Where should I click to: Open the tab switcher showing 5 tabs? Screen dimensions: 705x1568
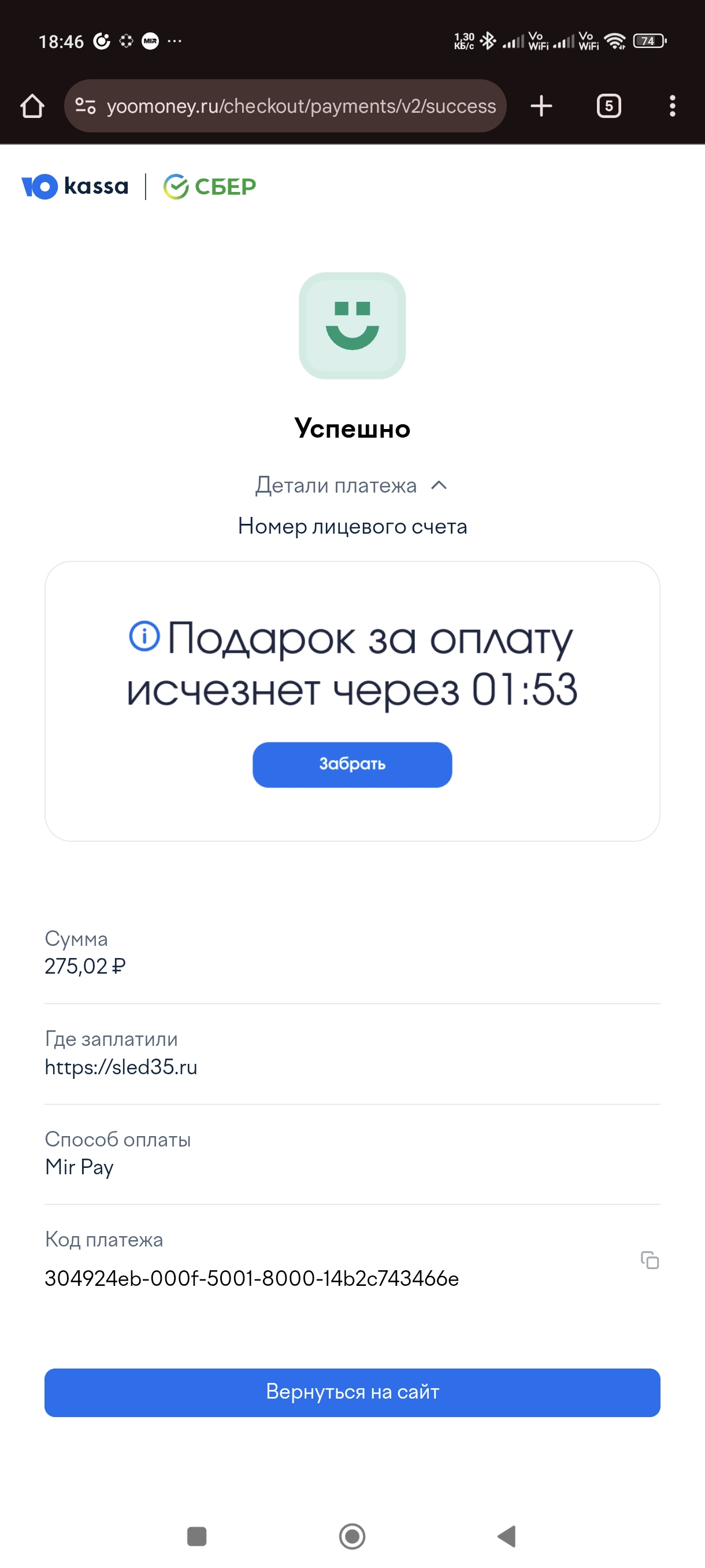(x=608, y=106)
